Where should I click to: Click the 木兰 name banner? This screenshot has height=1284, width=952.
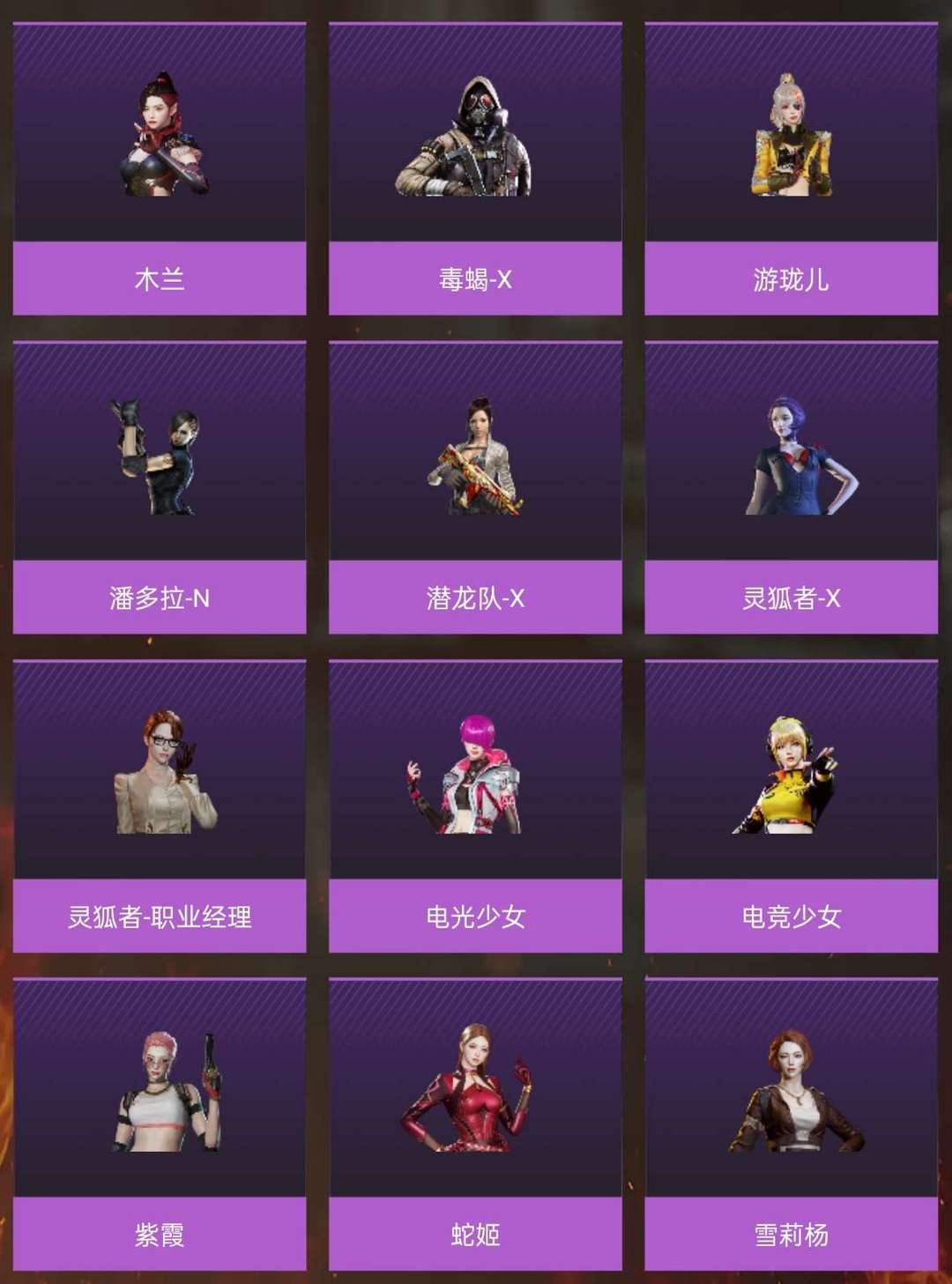[160, 277]
